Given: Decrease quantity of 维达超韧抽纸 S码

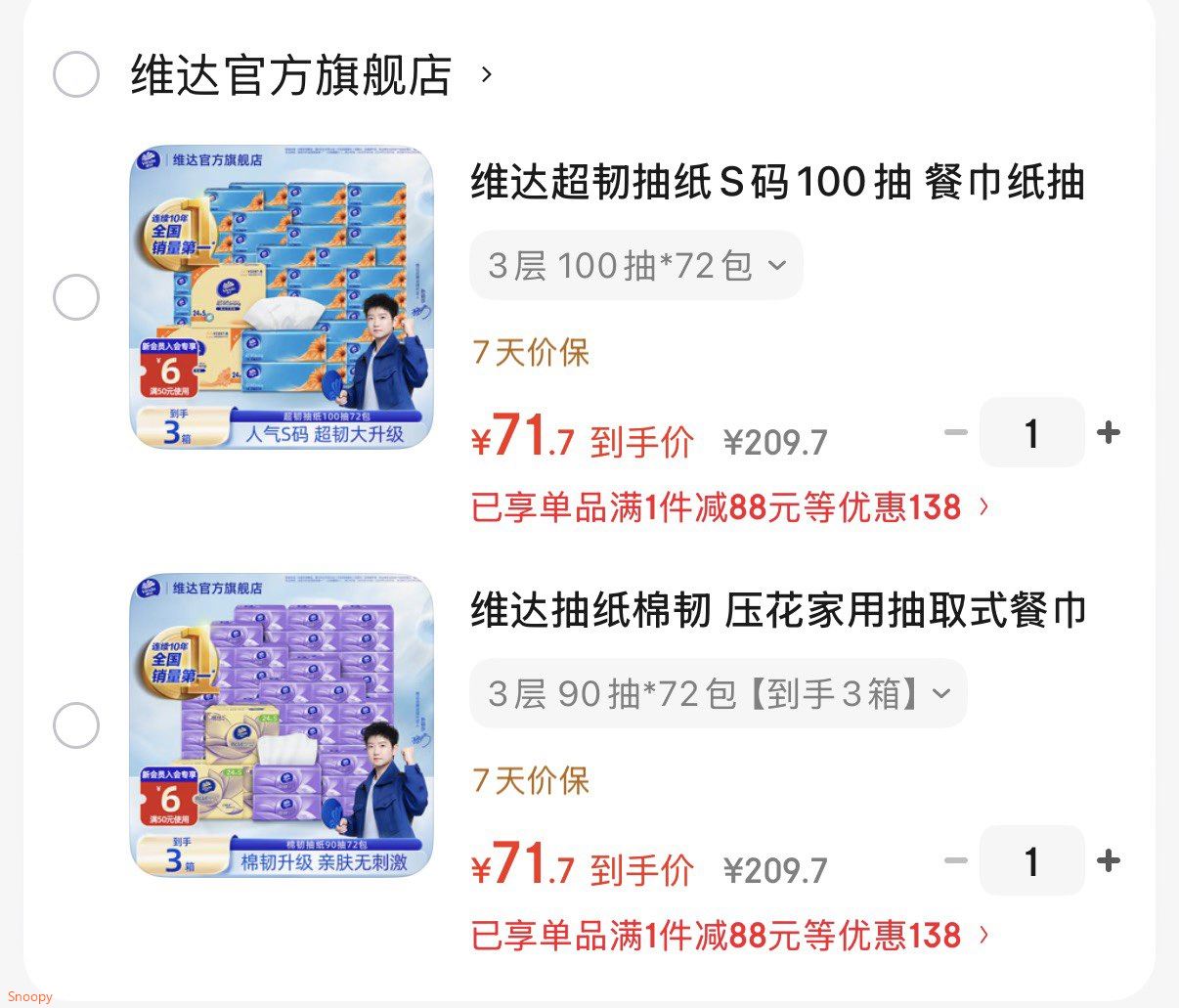Looking at the screenshot, I should [955, 432].
